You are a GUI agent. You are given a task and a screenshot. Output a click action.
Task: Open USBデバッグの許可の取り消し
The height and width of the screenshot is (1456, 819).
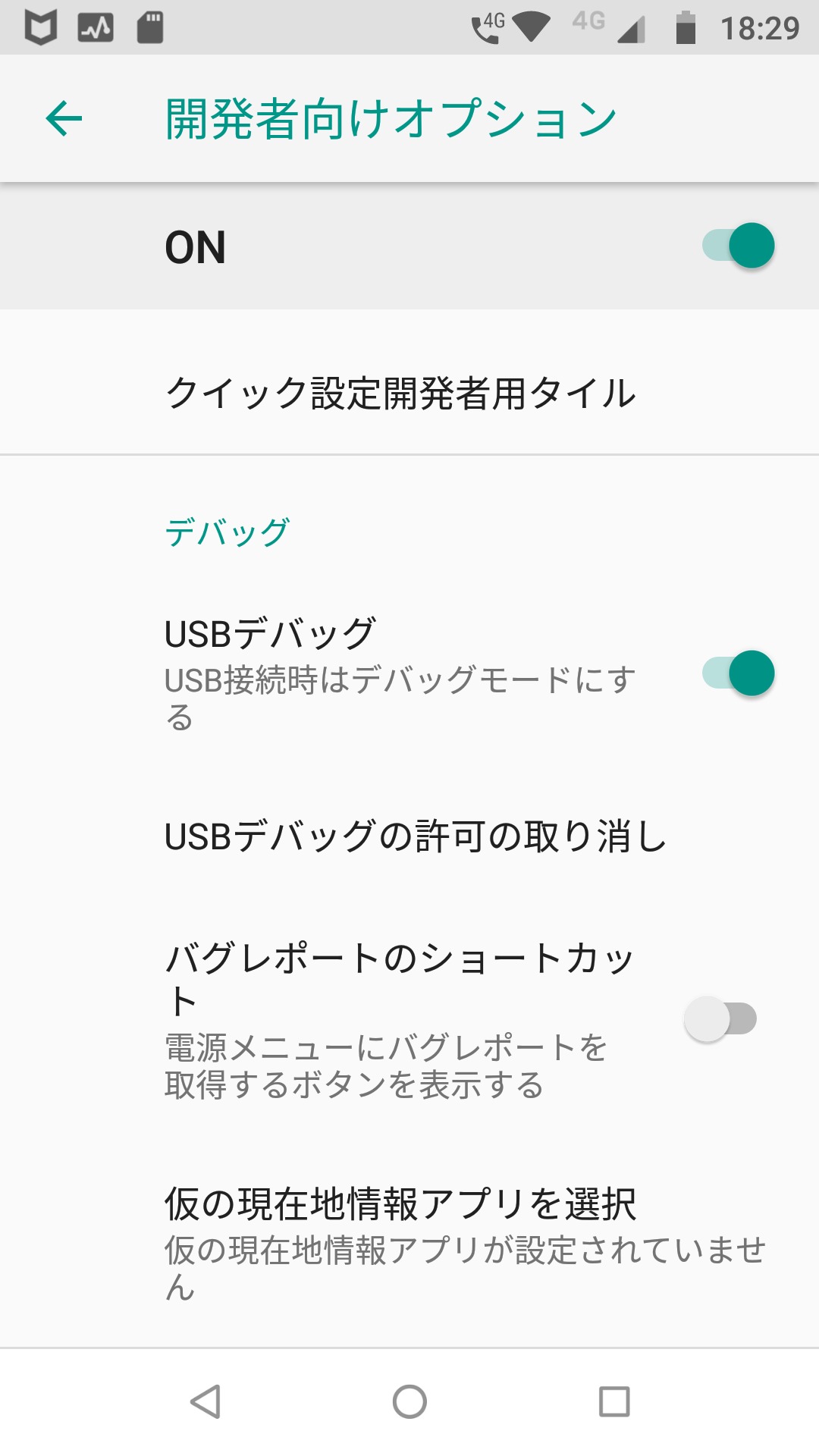pos(409,836)
